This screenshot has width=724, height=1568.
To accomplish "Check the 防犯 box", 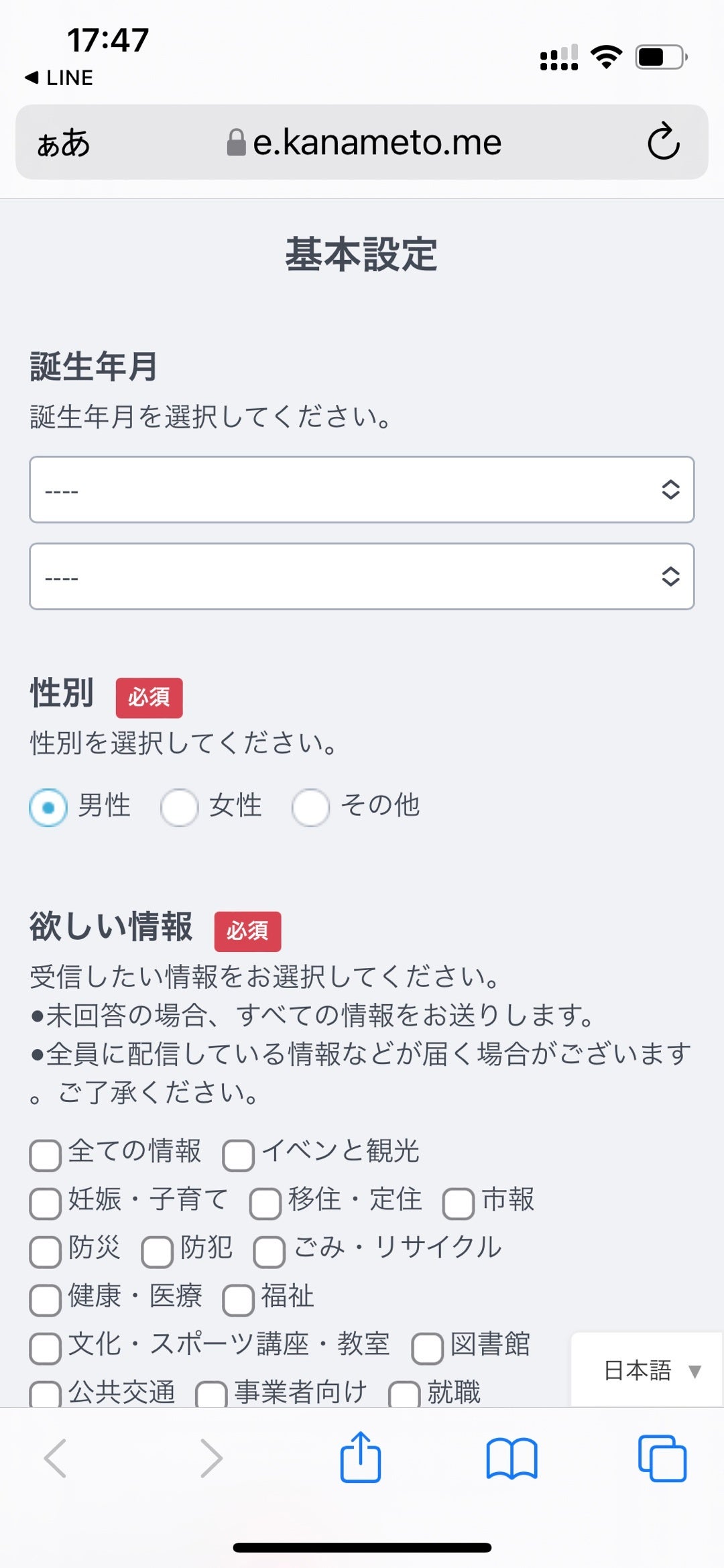I will pyautogui.click(x=158, y=1252).
